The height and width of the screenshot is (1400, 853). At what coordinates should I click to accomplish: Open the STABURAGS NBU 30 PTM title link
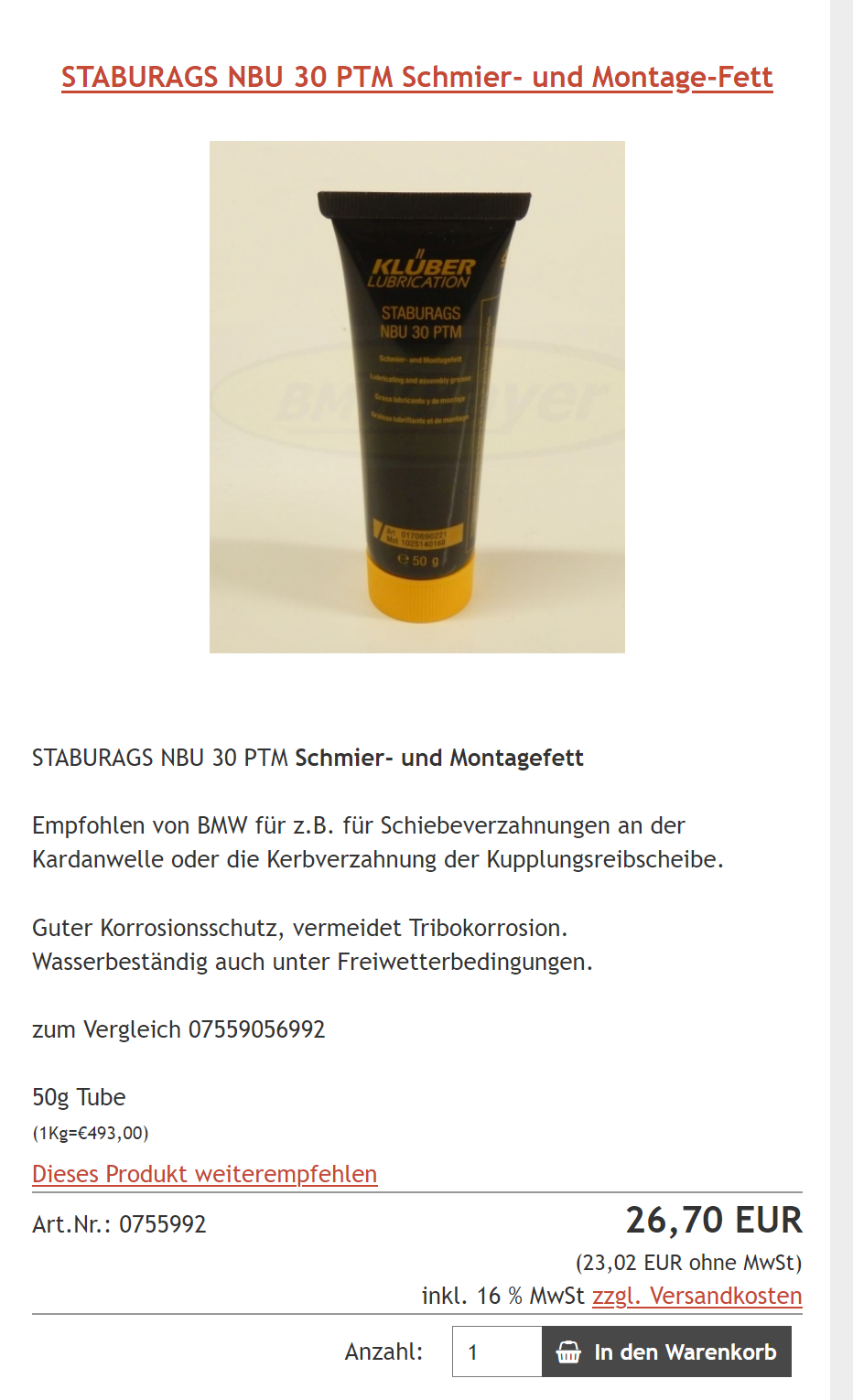tap(416, 77)
